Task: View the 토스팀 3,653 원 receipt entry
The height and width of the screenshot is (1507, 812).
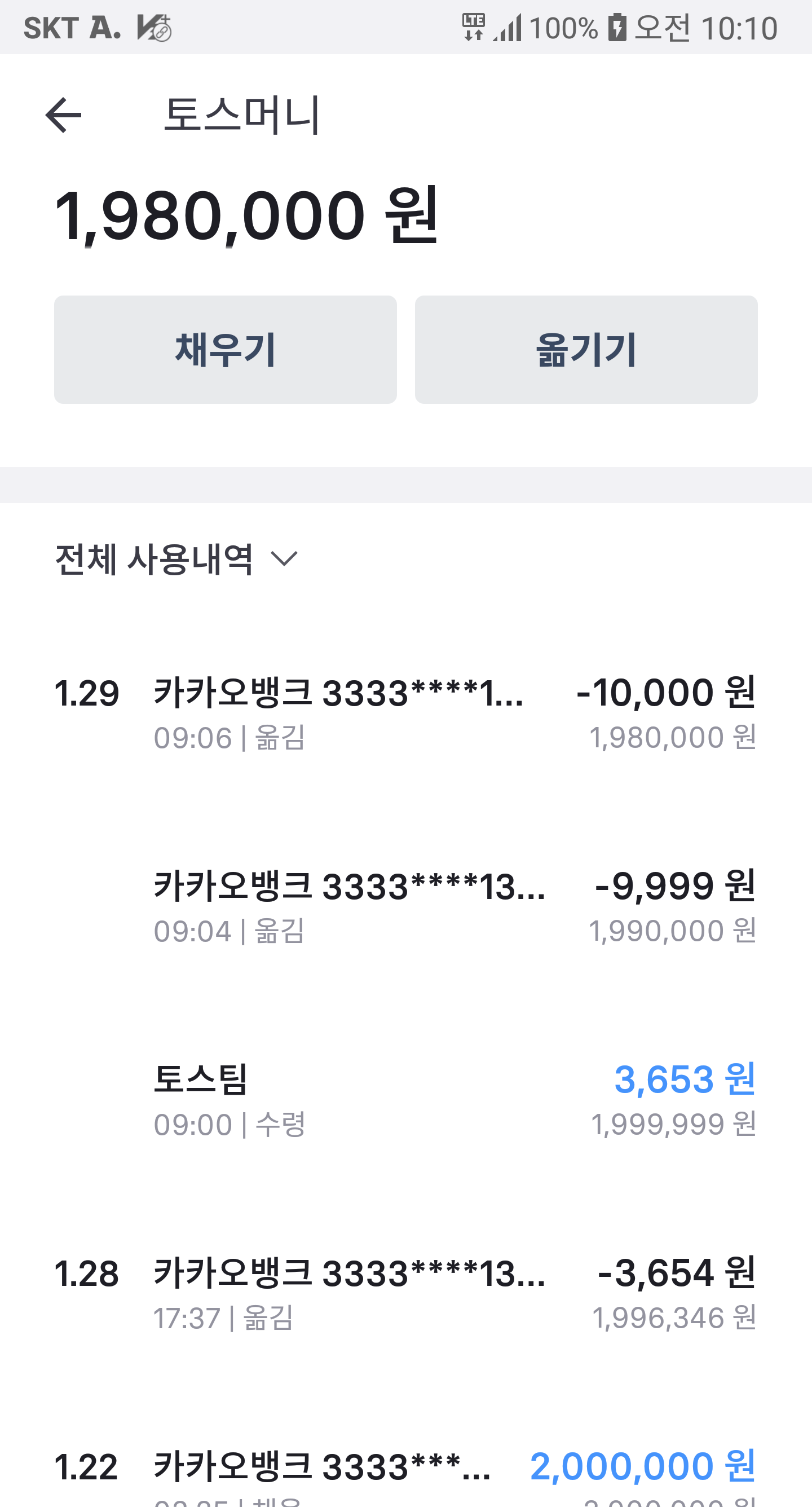Action: click(405, 1099)
